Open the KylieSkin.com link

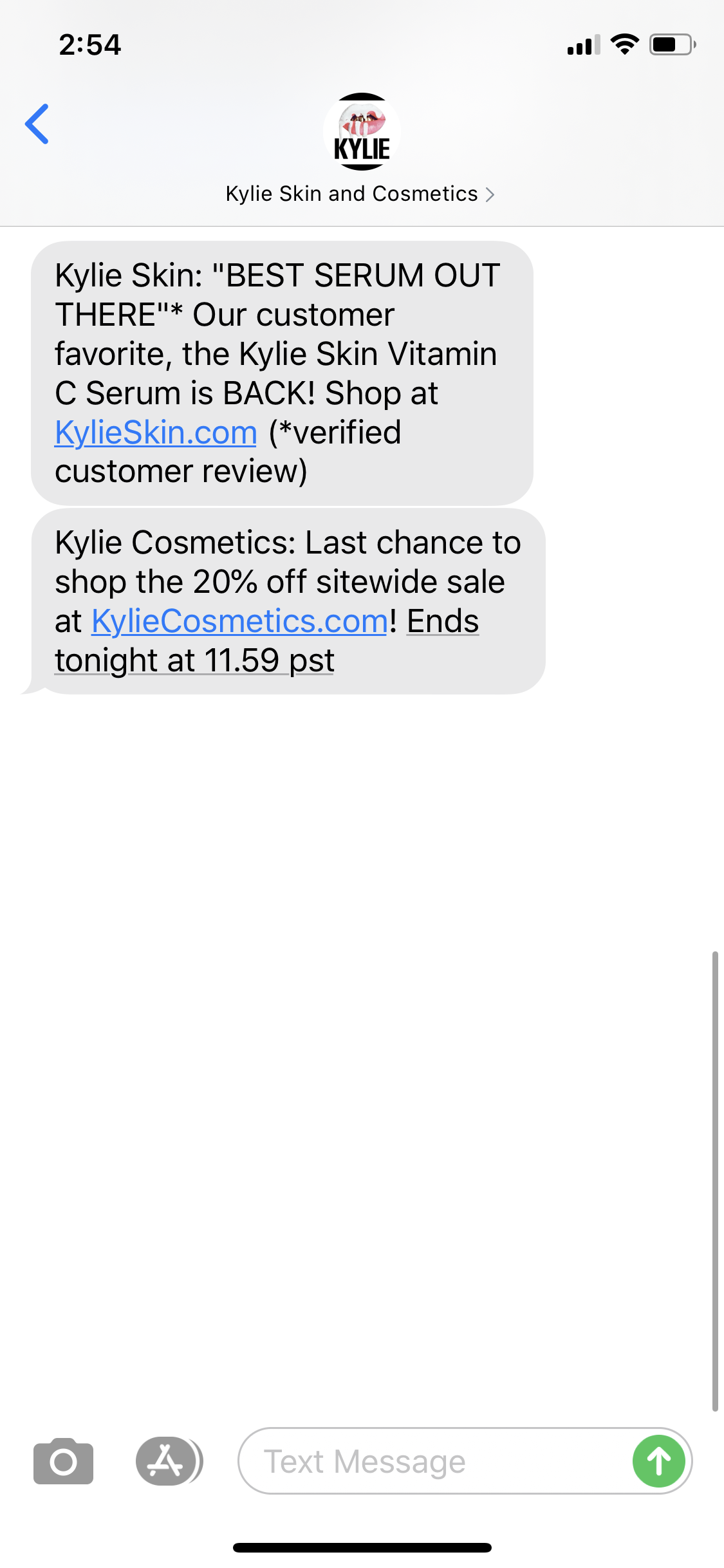point(156,432)
